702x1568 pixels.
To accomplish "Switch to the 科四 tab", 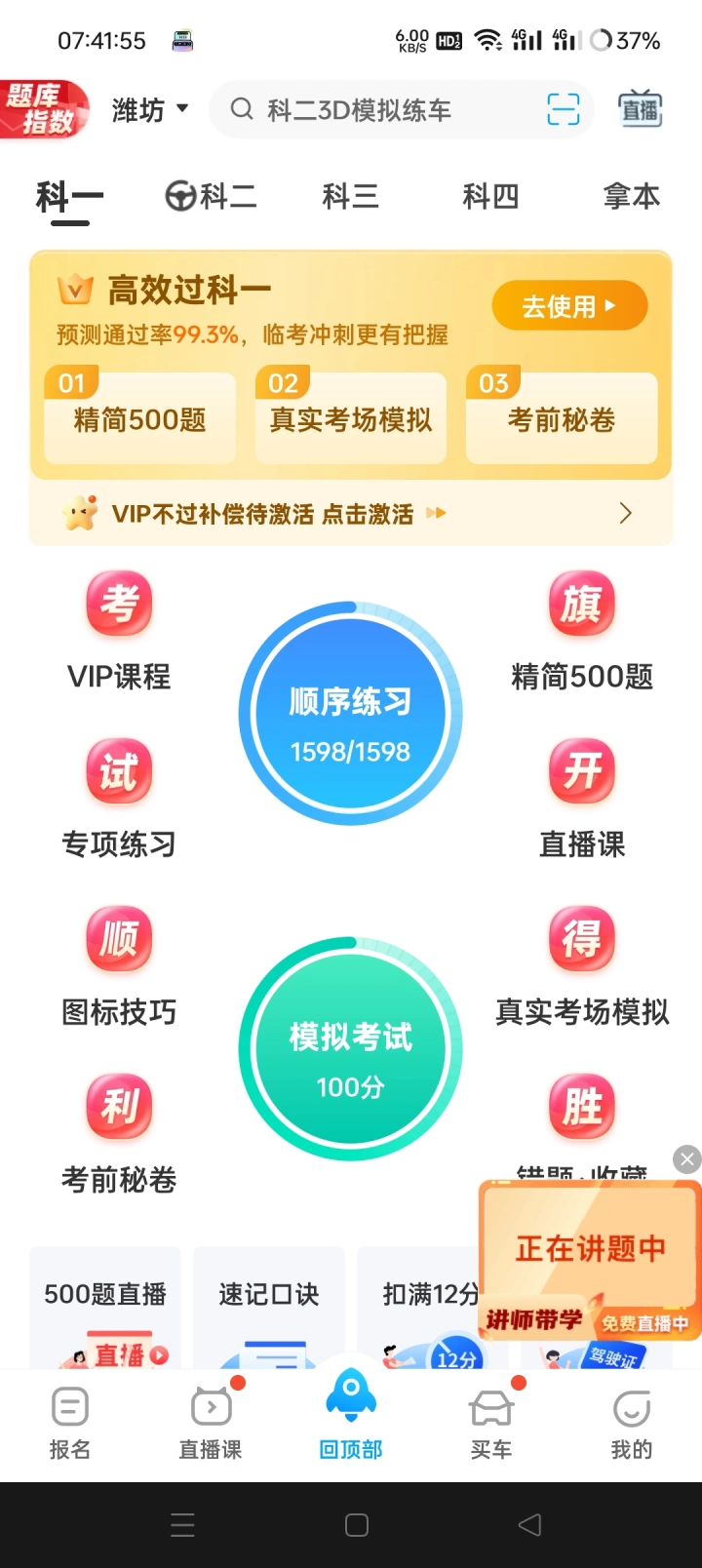I will (490, 197).
